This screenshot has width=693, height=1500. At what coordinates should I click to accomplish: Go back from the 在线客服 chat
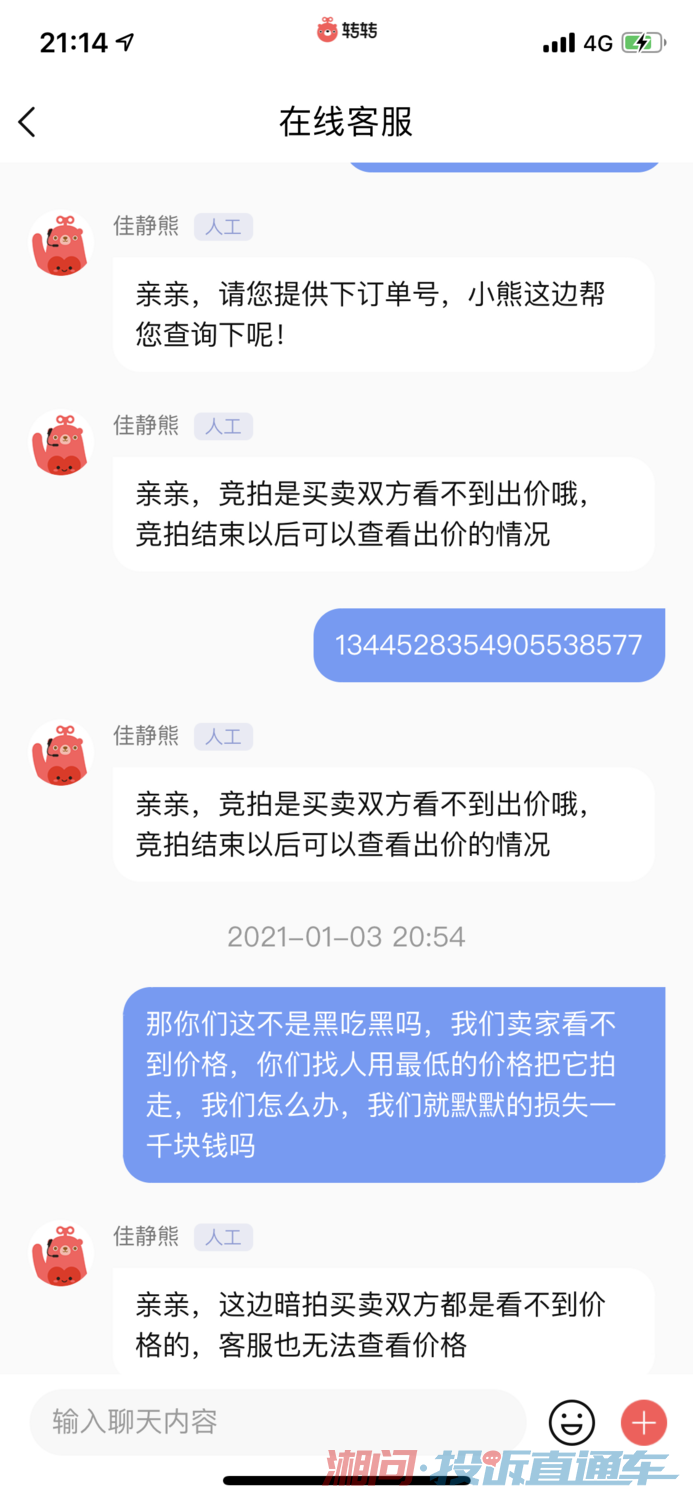[28, 122]
